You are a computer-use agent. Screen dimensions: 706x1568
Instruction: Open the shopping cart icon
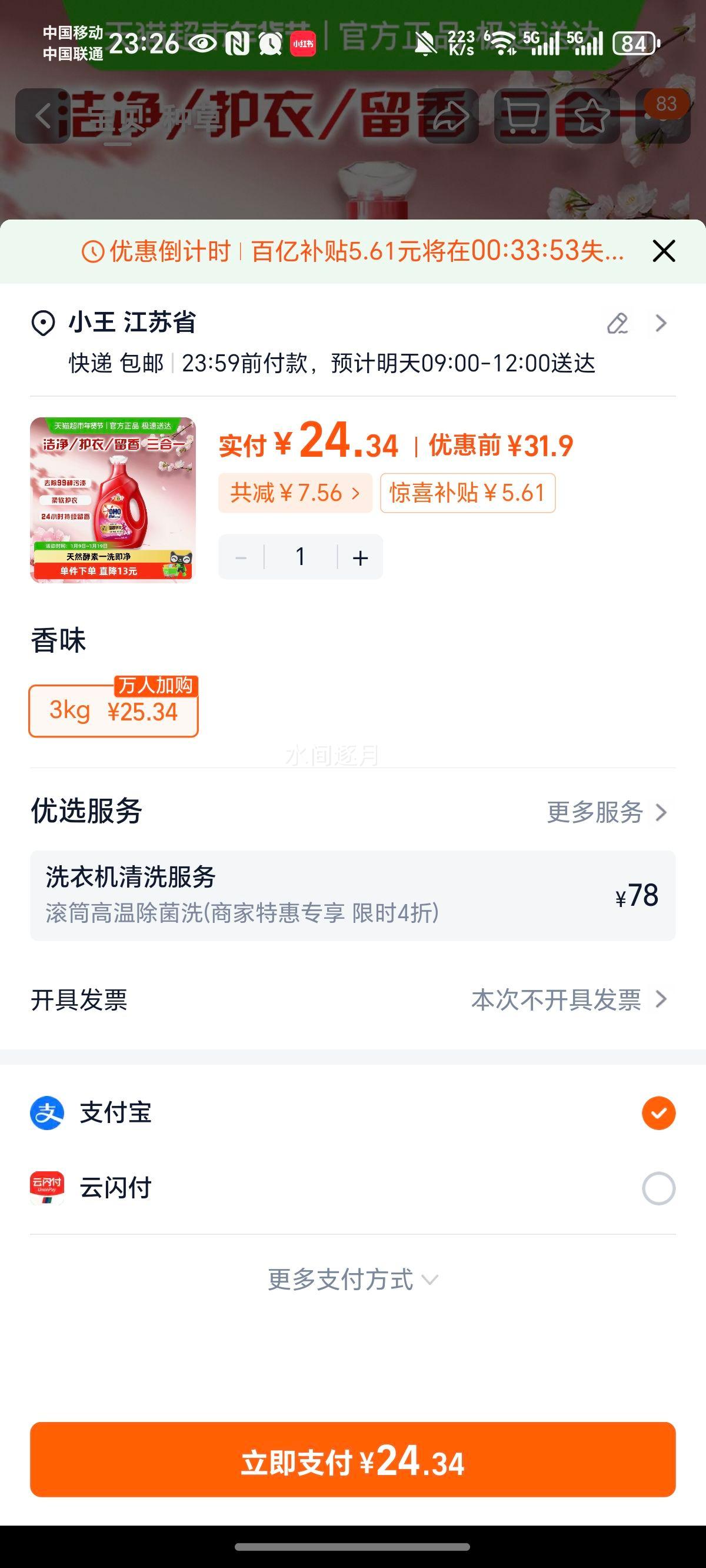pos(522,117)
